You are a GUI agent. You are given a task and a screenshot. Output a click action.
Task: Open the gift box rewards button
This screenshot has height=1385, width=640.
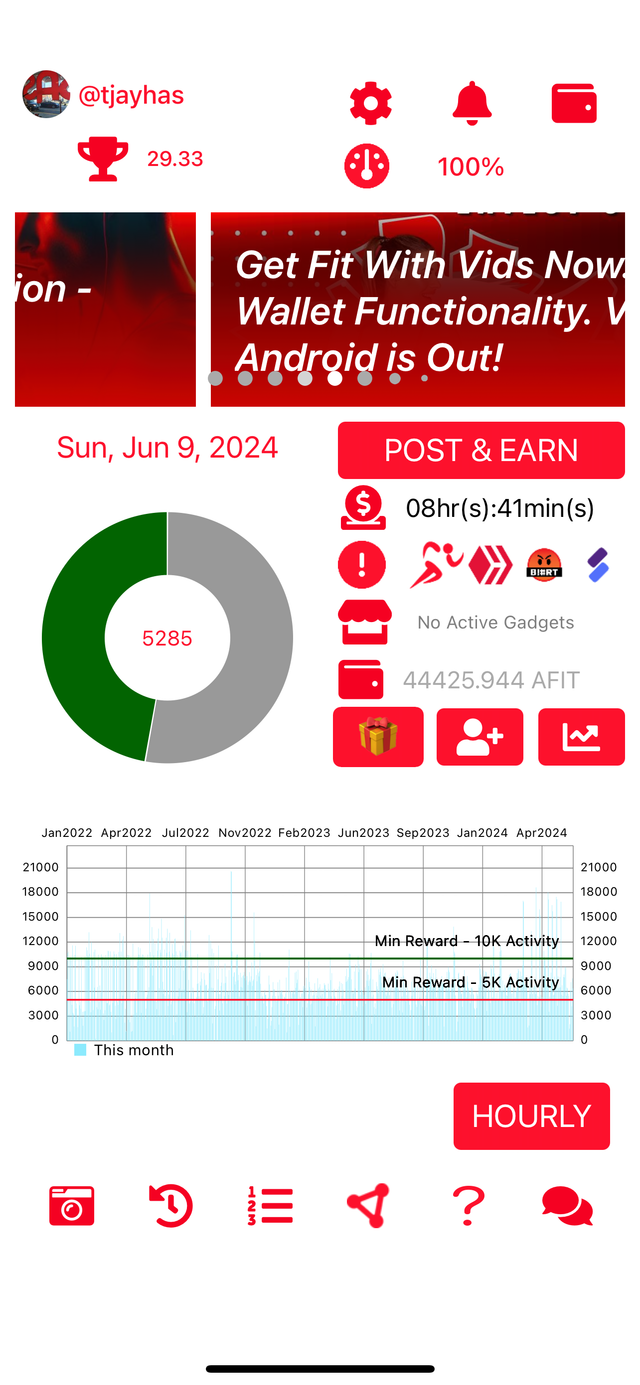[x=378, y=737]
